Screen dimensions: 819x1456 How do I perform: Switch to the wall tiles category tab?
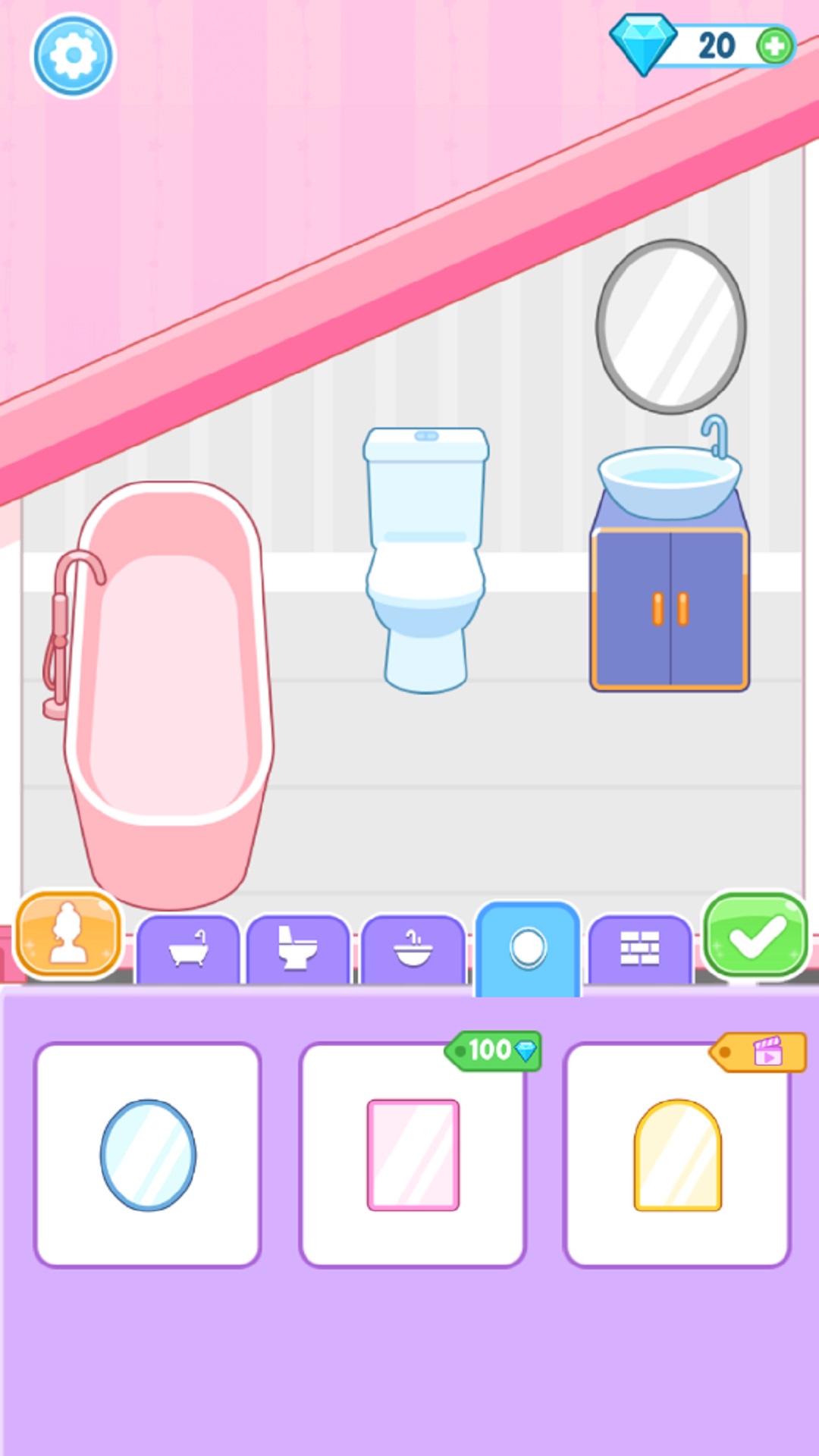click(639, 949)
